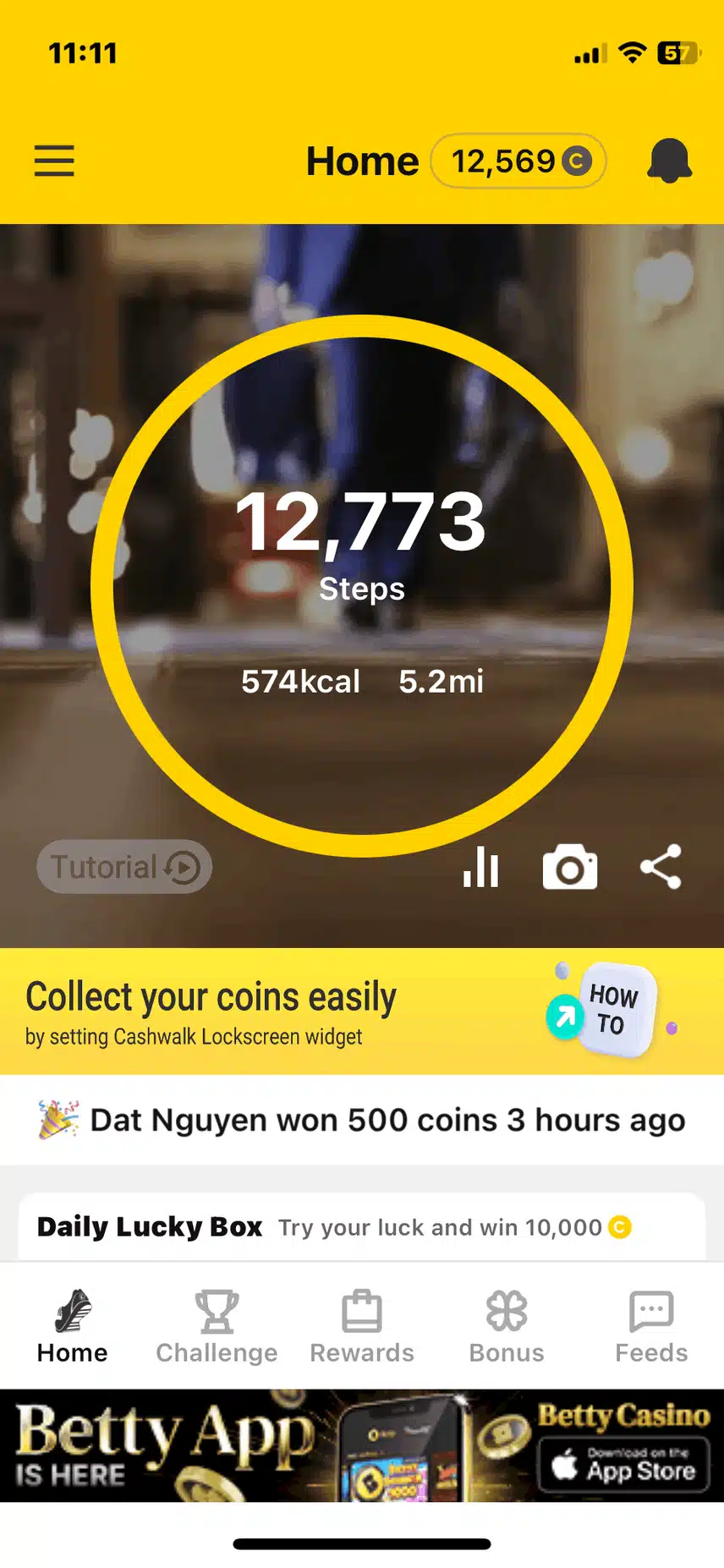
Task: Tap the 12,569 coin balance pill
Action: point(518,161)
